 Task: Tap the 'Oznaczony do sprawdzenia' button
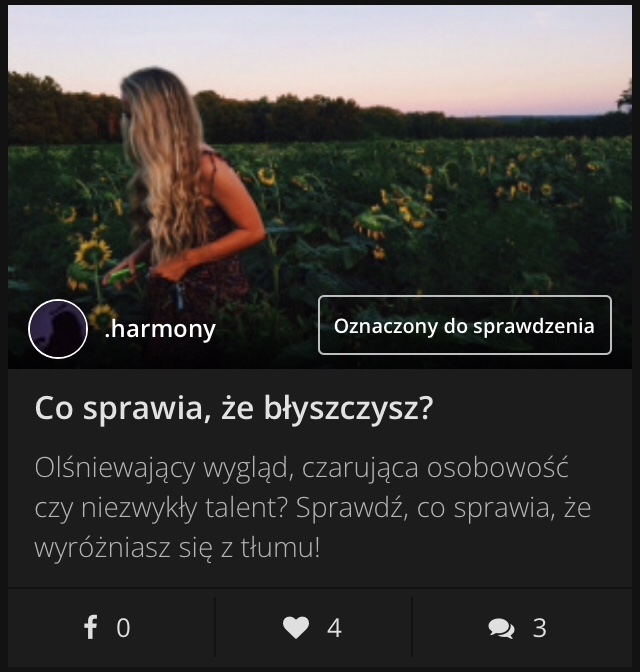[x=464, y=326]
